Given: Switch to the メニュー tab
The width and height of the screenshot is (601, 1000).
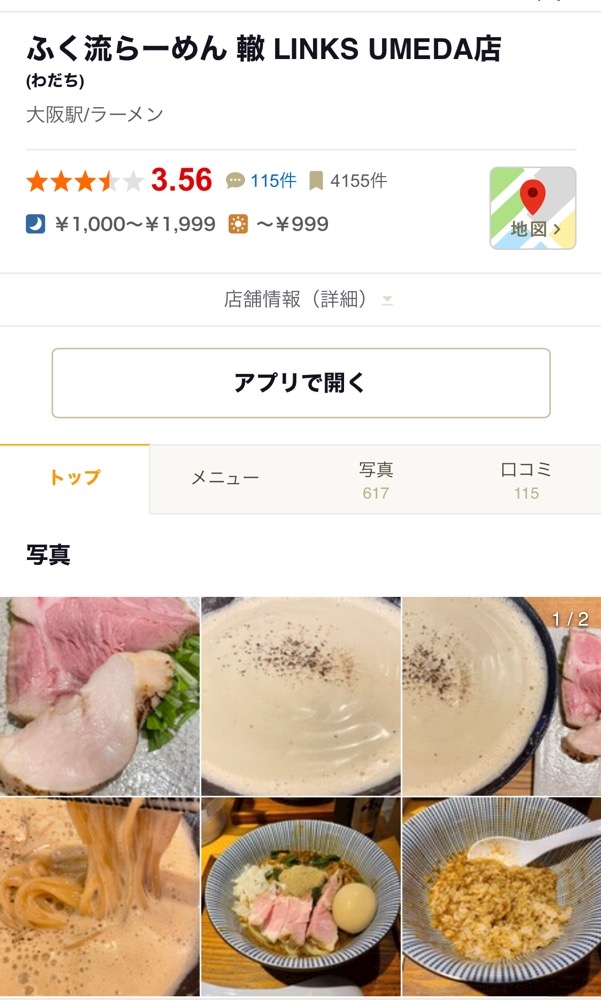Looking at the screenshot, I should [x=225, y=479].
